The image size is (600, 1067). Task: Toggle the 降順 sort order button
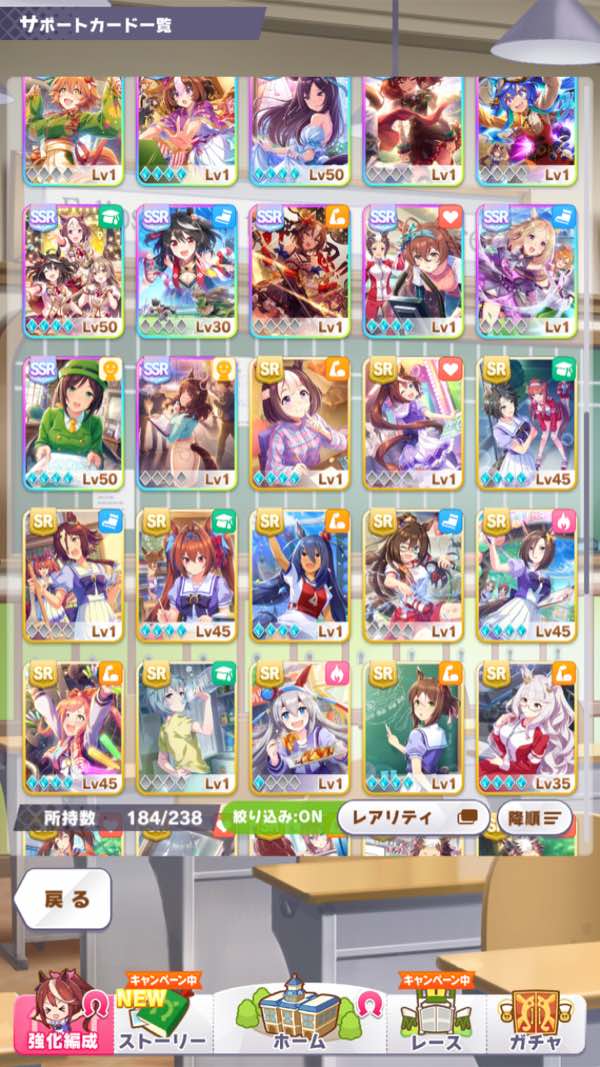click(535, 818)
